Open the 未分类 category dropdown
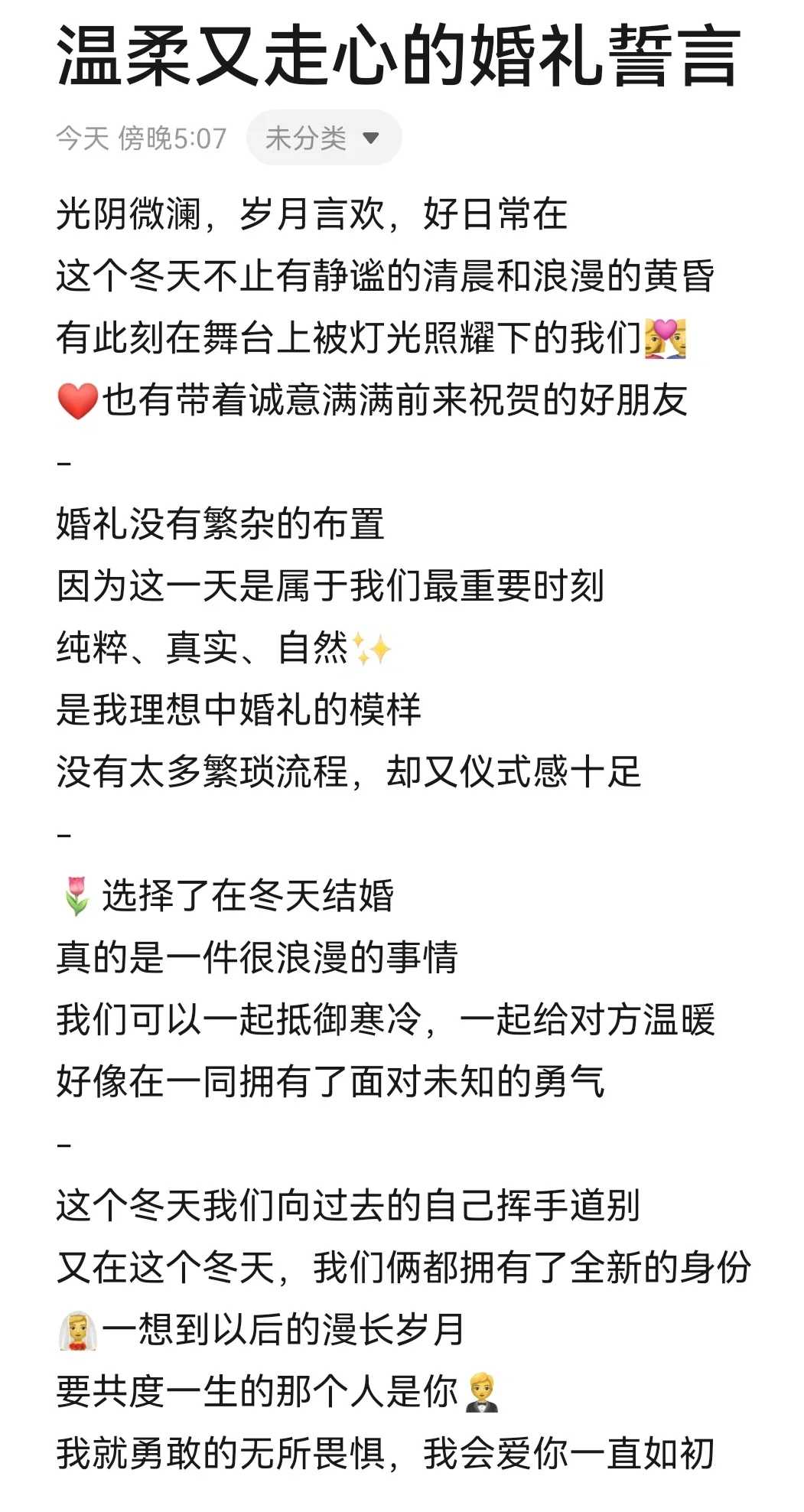The height and width of the screenshot is (1512, 804). coord(324,138)
